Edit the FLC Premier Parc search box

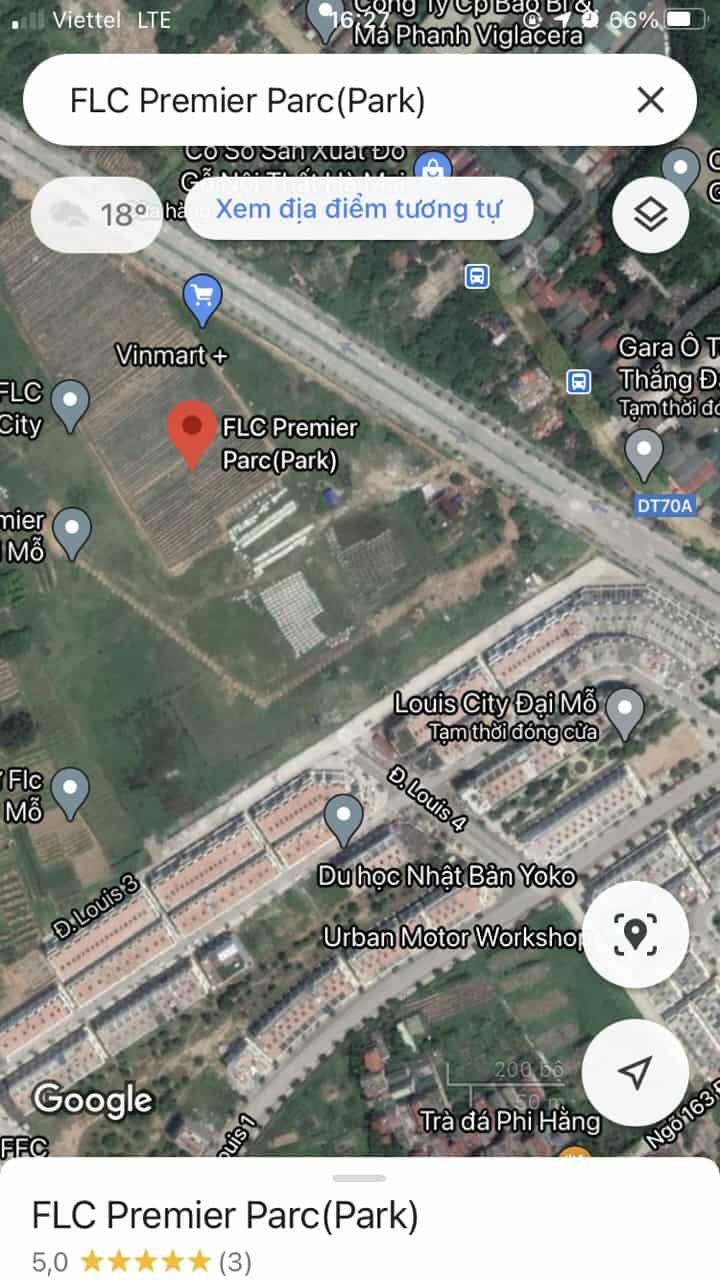(300, 101)
